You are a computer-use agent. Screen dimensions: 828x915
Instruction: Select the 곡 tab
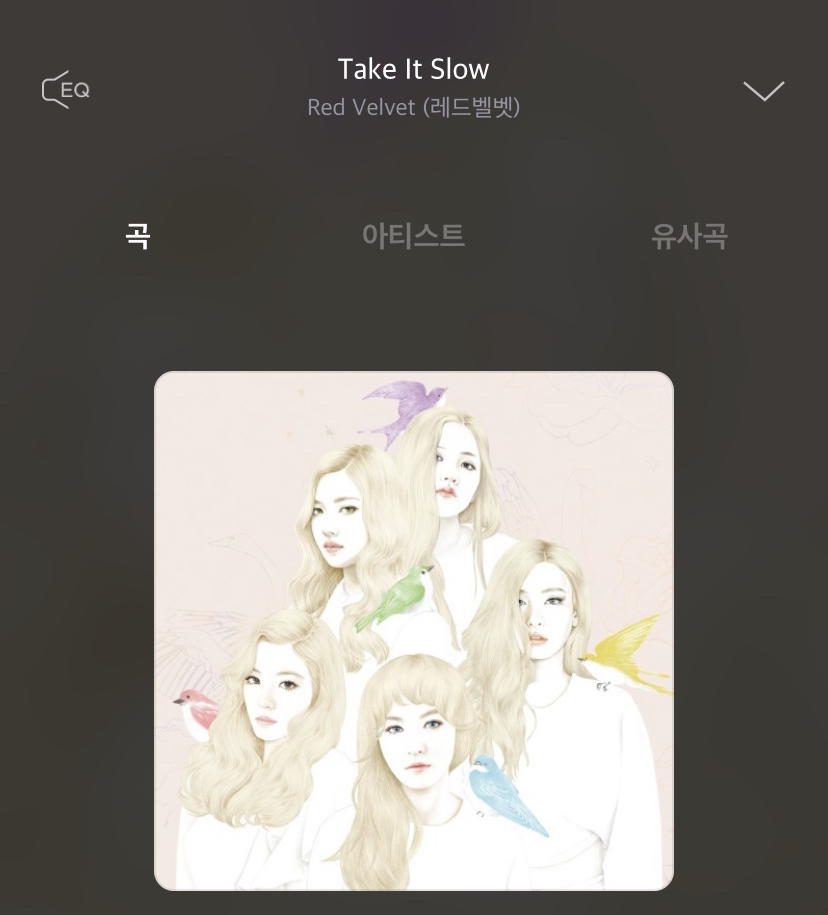click(138, 236)
